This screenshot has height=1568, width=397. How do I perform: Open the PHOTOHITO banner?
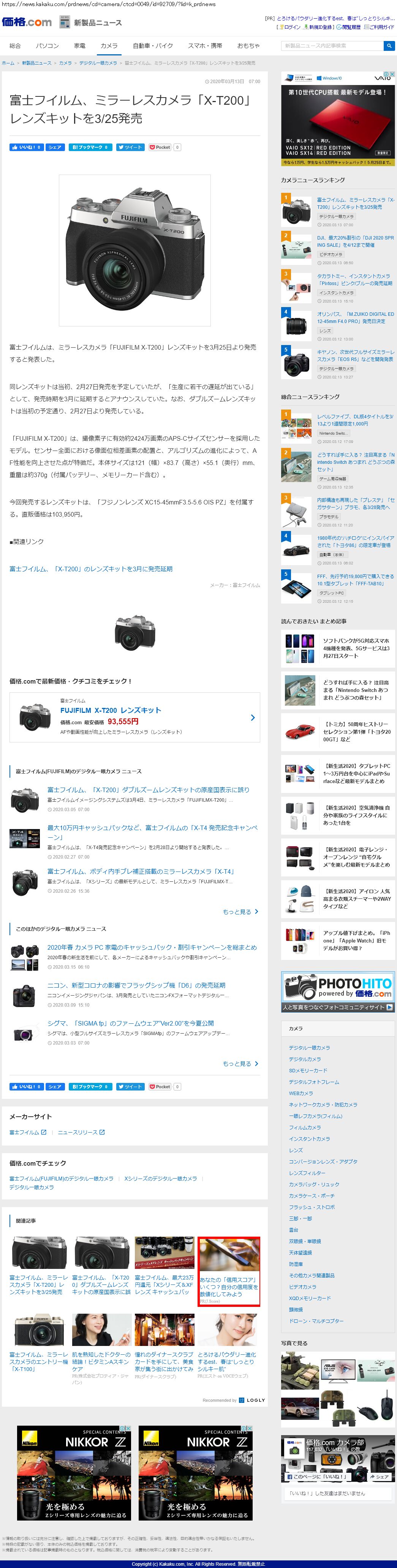pos(338,991)
